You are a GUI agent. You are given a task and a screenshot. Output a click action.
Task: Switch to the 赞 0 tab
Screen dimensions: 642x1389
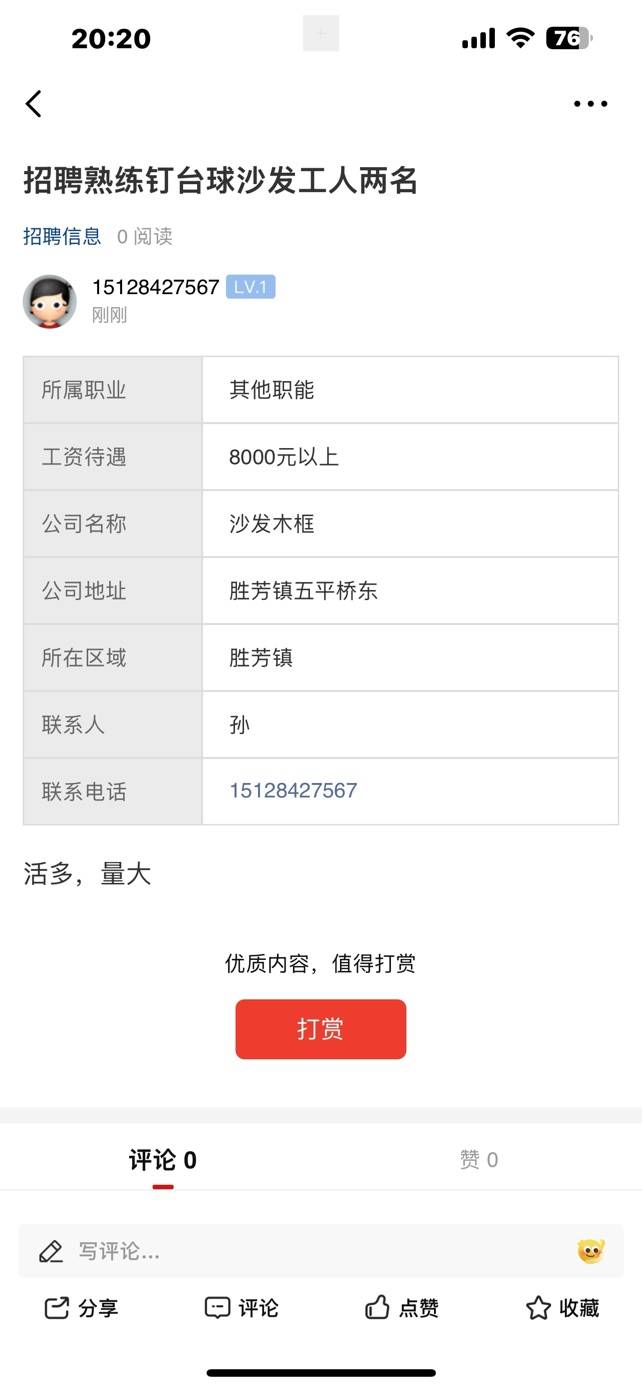[x=478, y=1160]
